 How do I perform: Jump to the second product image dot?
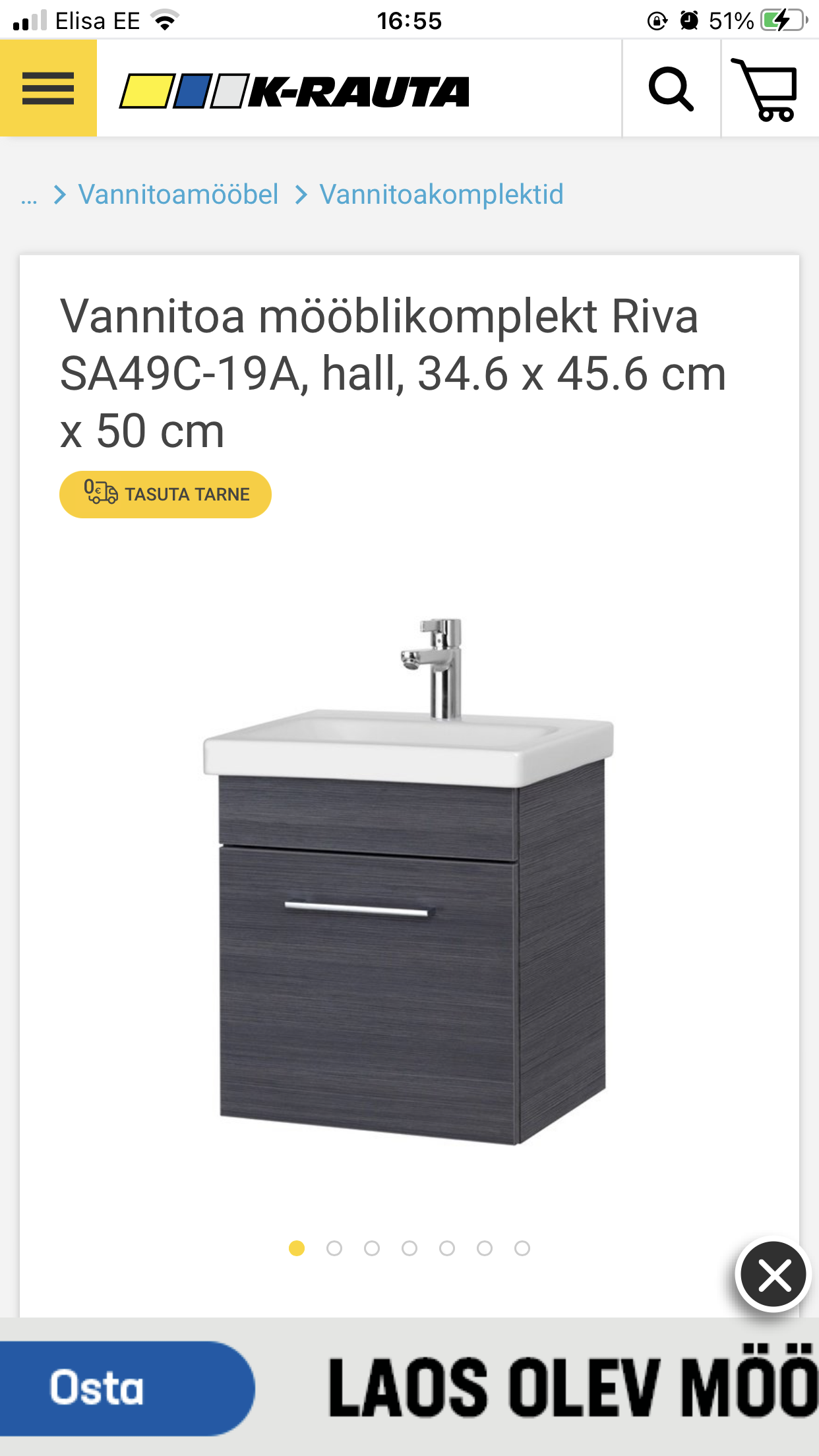click(334, 1248)
